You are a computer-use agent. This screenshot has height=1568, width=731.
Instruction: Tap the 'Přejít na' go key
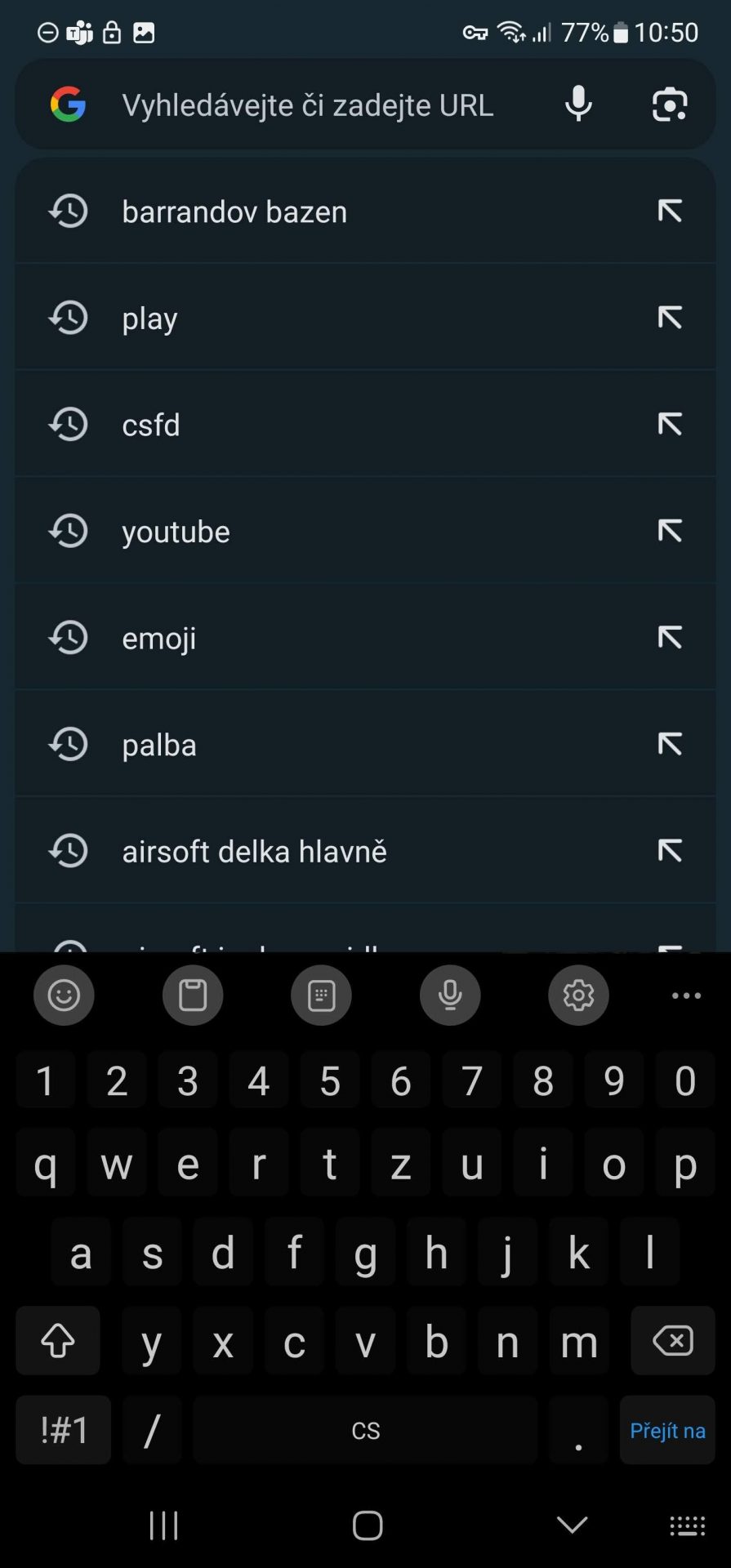point(667,1430)
